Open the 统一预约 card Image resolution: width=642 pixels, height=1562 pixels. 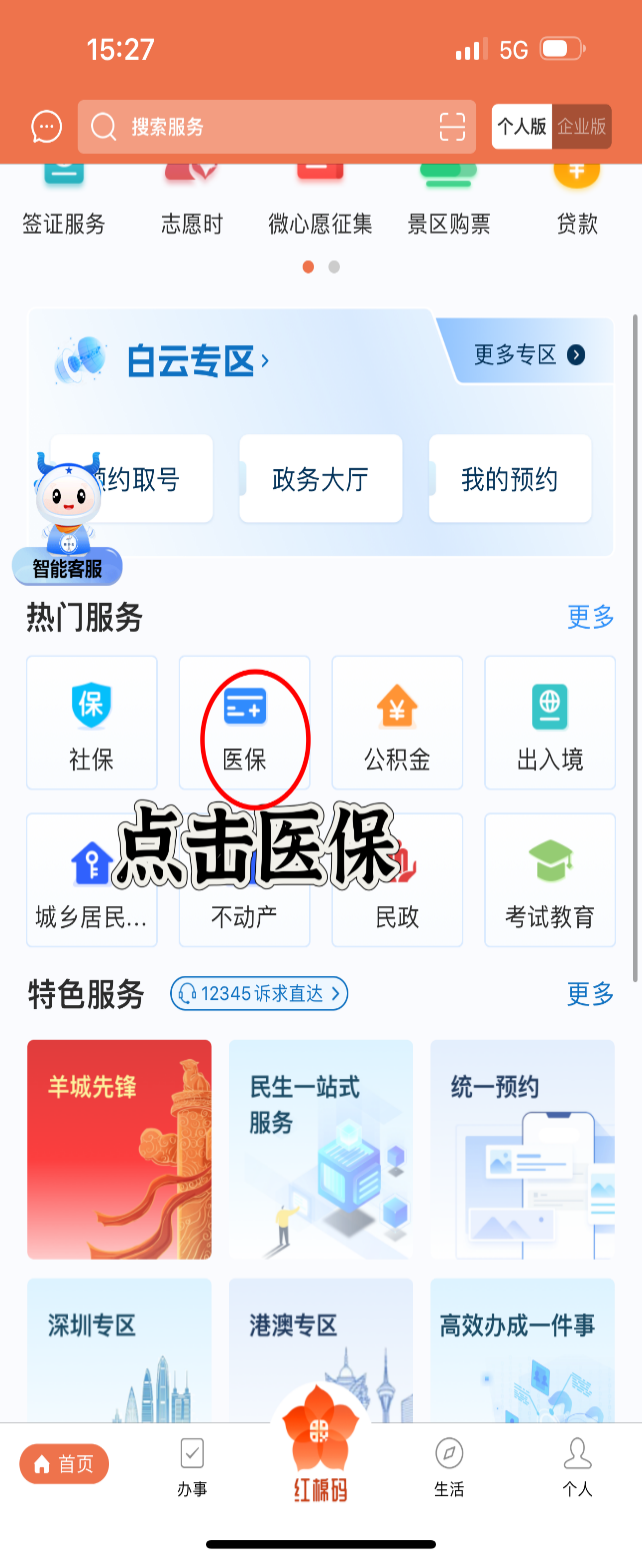click(522, 1148)
